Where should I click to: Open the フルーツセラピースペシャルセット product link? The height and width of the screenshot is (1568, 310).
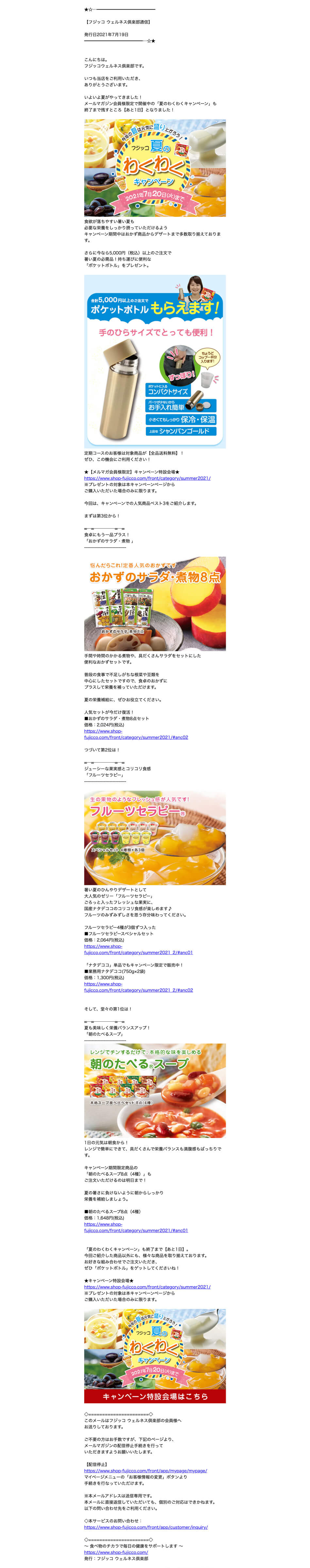pos(138,952)
